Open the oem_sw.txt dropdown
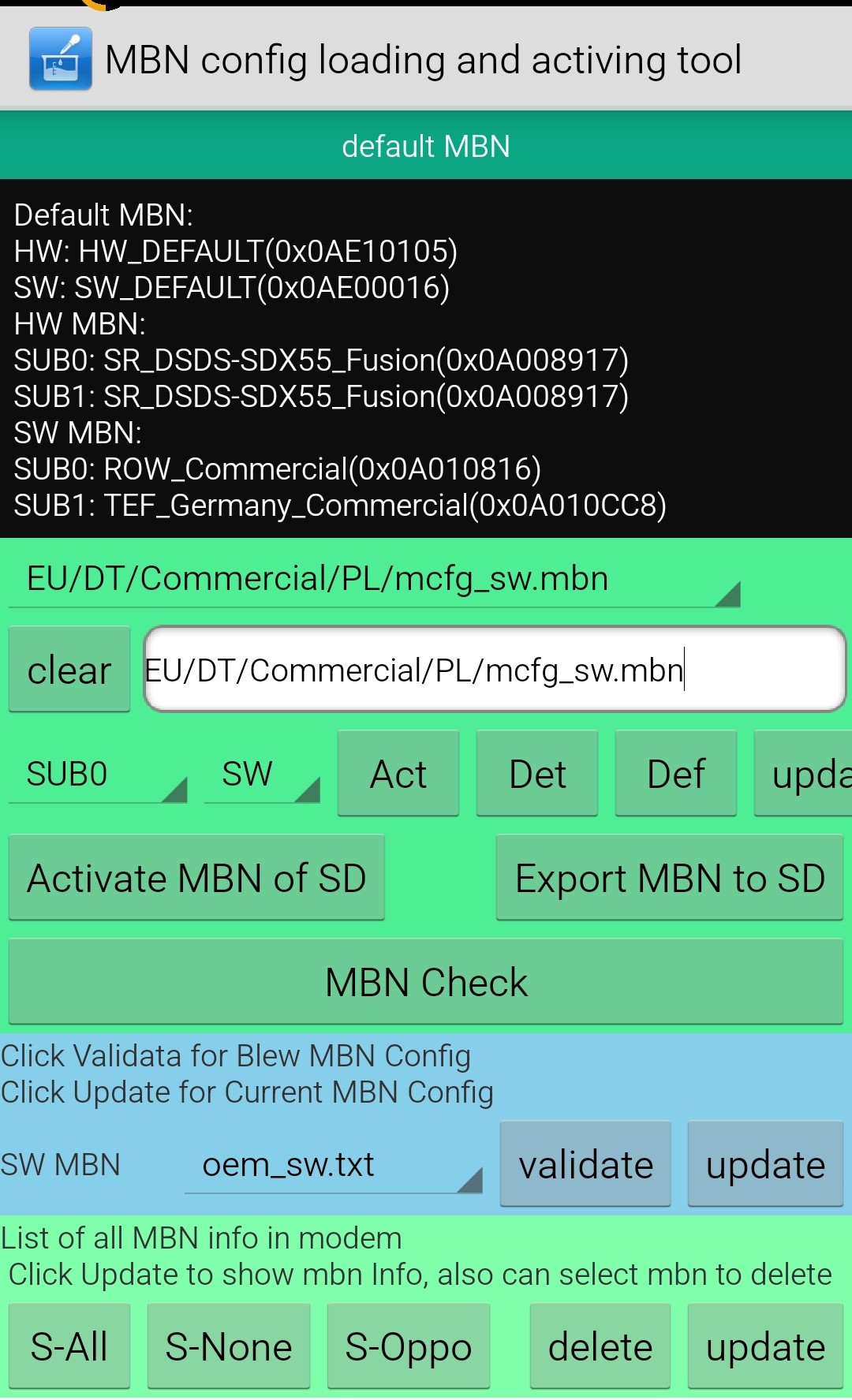The width and height of the screenshot is (852, 1400). click(x=333, y=1166)
